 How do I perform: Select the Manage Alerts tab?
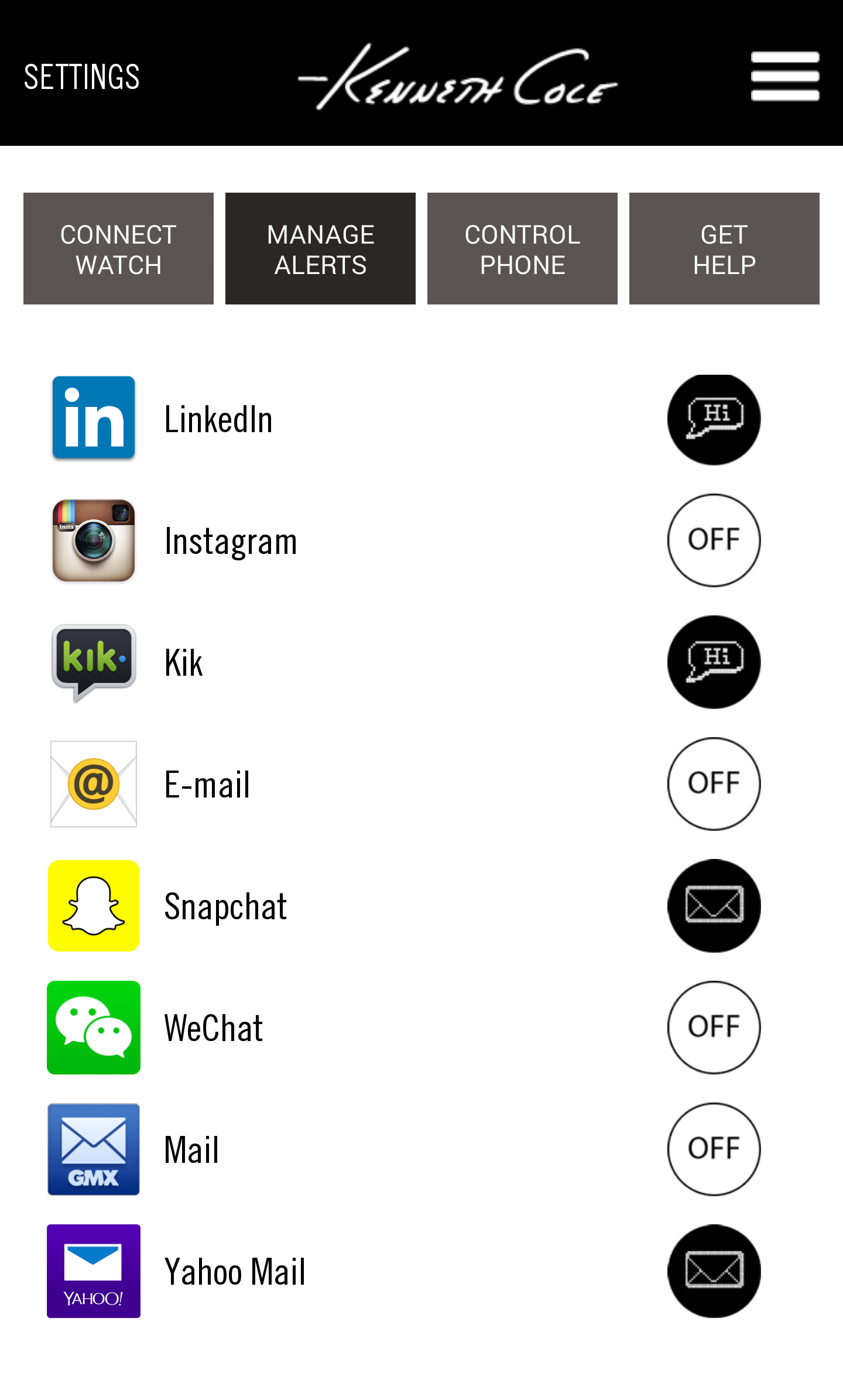pyautogui.click(x=320, y=249)
